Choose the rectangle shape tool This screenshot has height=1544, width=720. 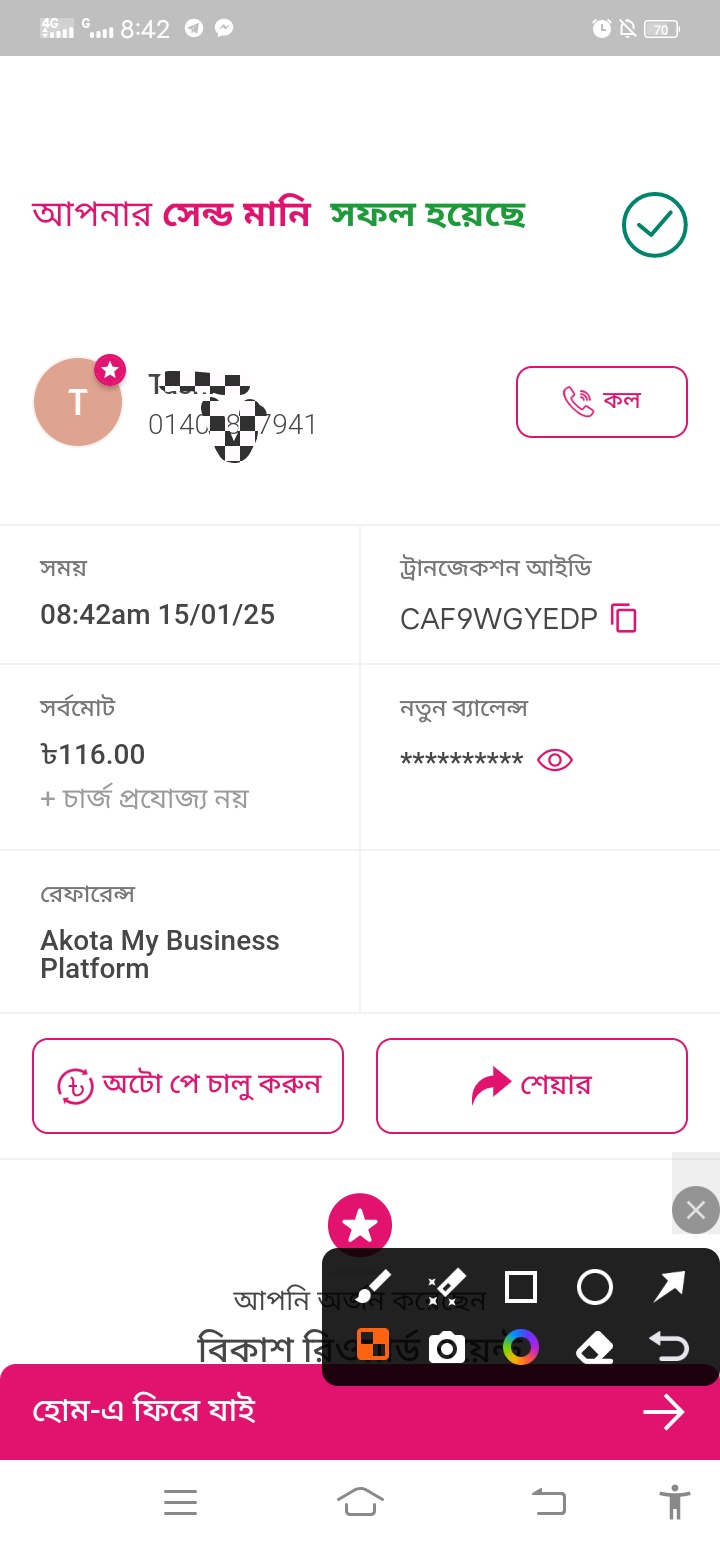[x=521, y=1287]
